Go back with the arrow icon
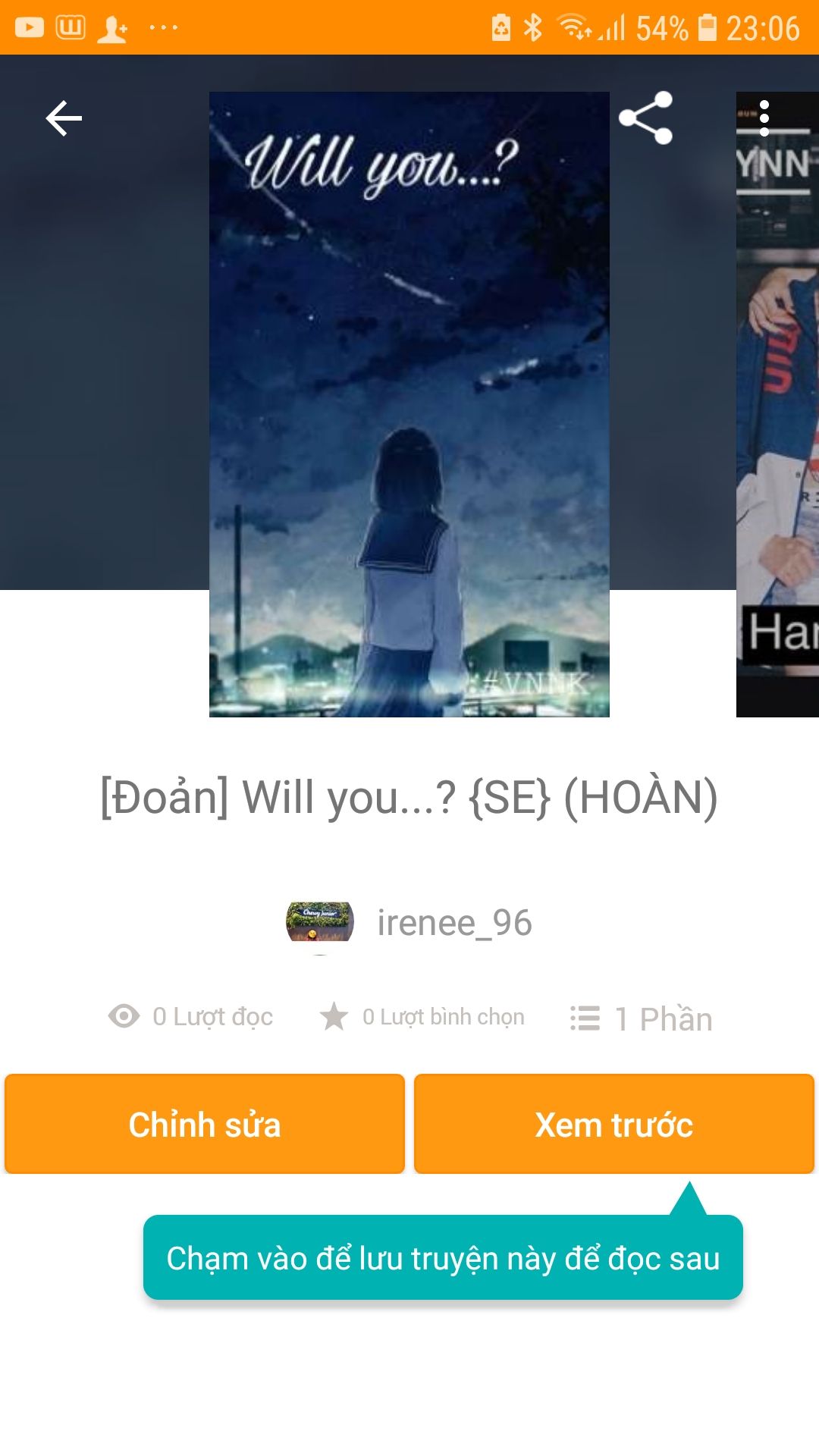The image size is (819, 1456). click(x=64, y=119)
